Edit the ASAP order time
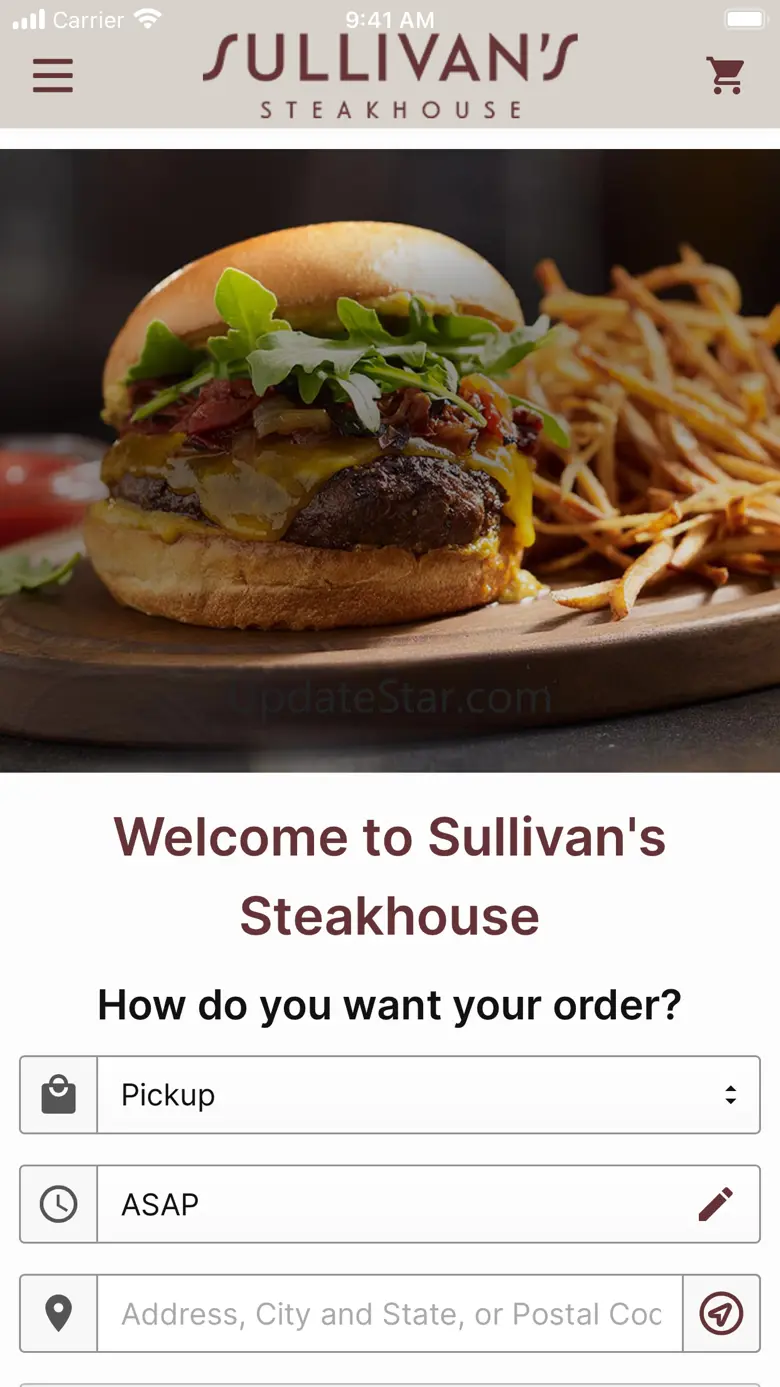Screen dimensions: 780x1387 coord(715,1204)
